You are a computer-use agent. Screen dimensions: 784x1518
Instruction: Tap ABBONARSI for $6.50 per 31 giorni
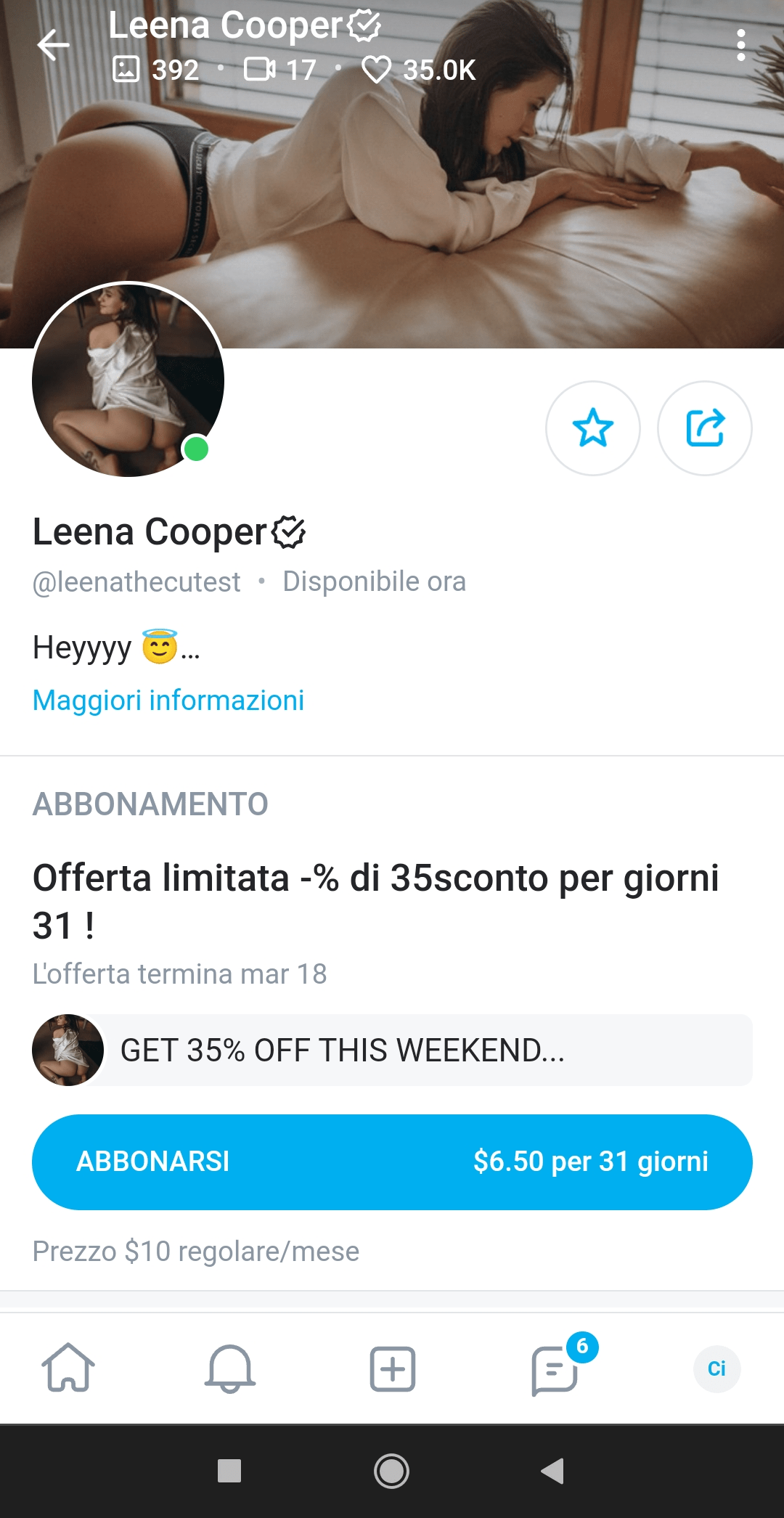pos(392,1162)
